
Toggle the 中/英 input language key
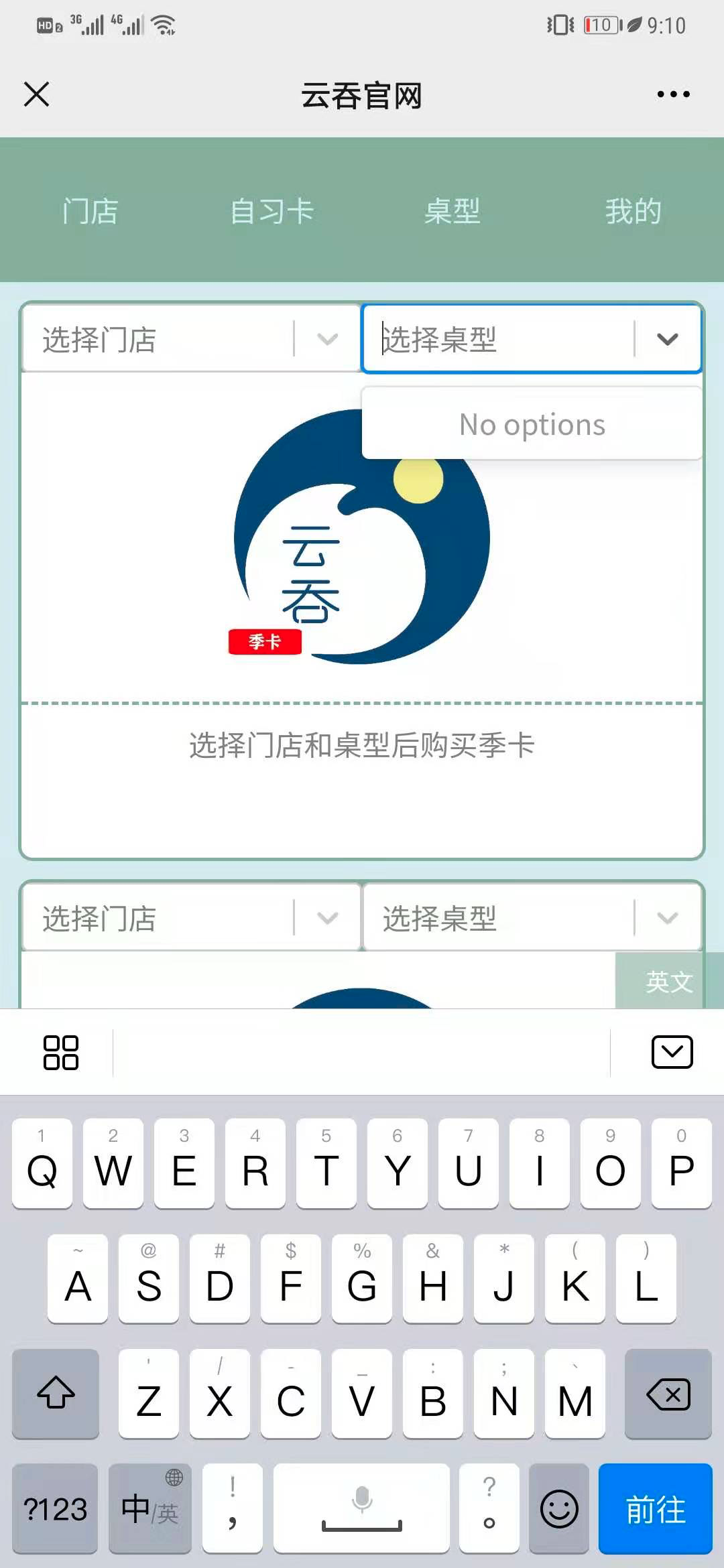point(149,1508)
